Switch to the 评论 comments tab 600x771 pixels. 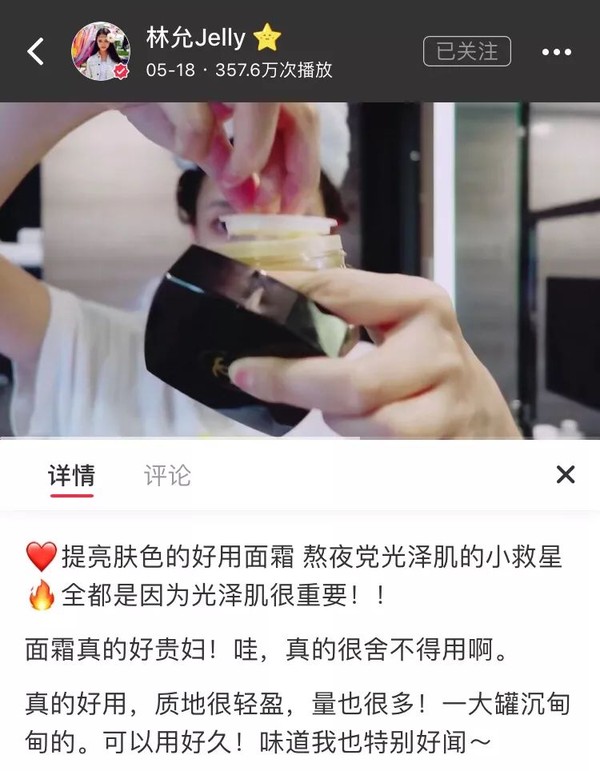[166, 474]
